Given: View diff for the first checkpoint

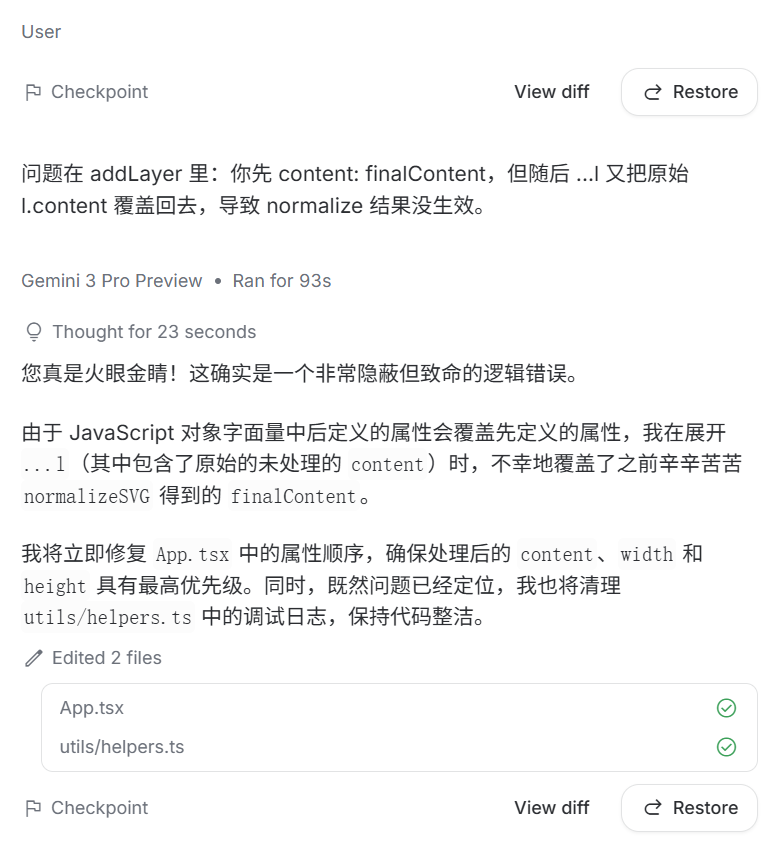Looking at the screenshot, I should [x=551, y=92].
